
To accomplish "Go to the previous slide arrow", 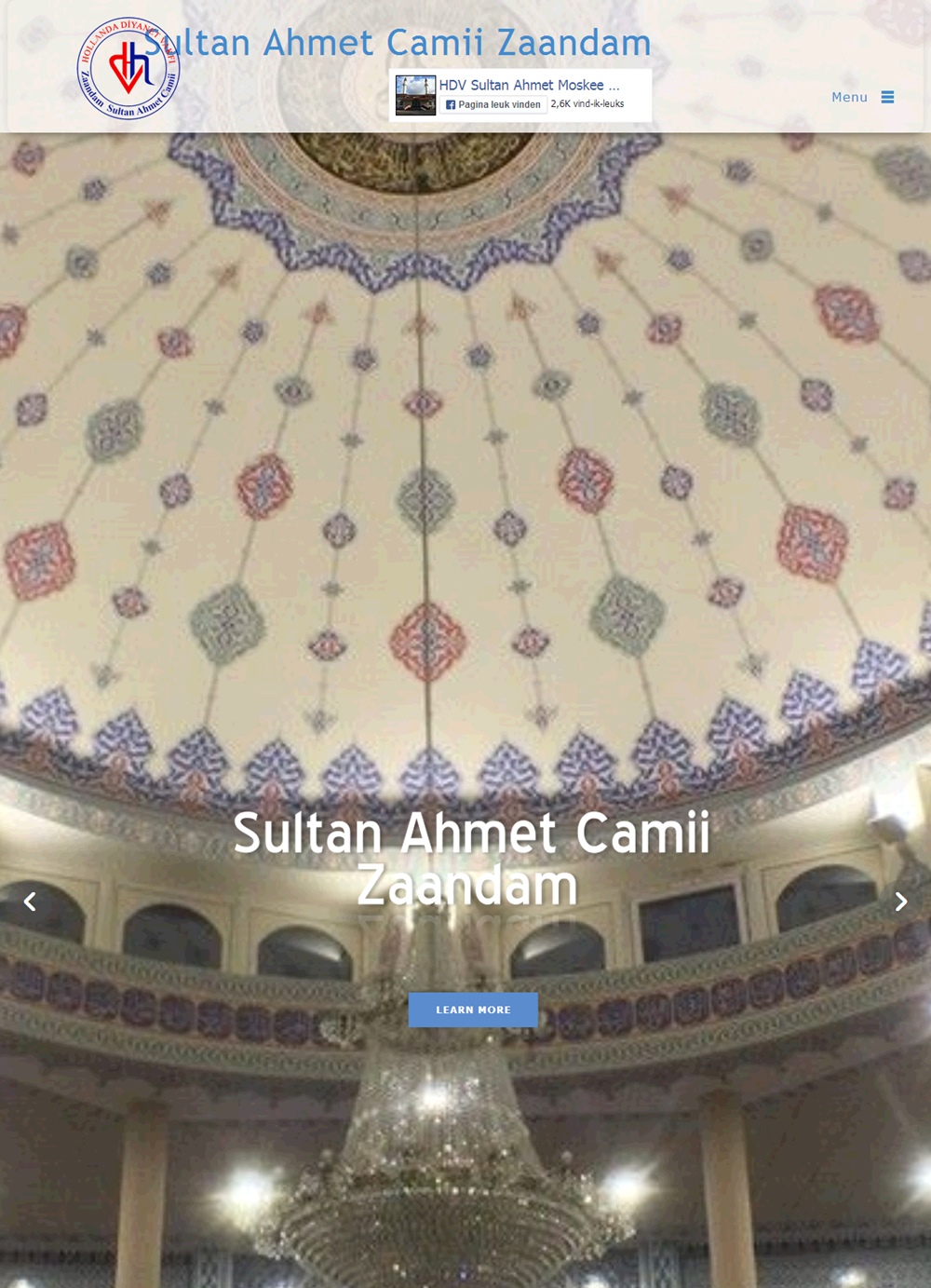I will click(30, 902).
